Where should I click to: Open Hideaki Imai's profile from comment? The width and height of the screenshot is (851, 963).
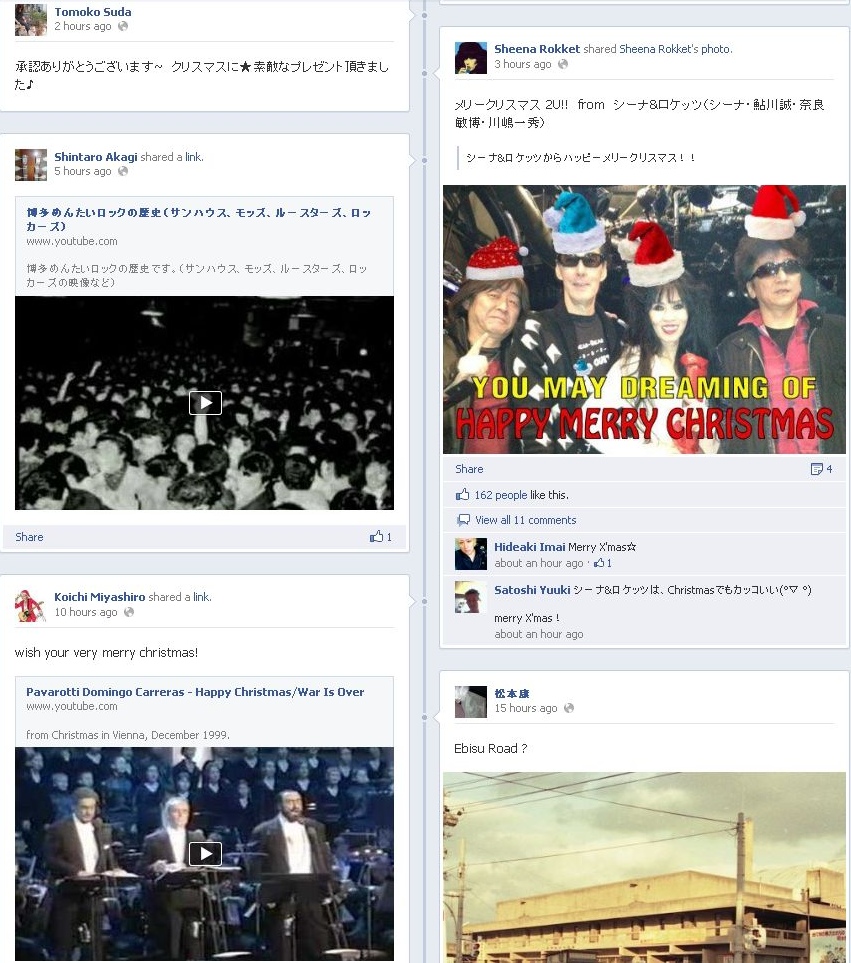coord(529,547)
